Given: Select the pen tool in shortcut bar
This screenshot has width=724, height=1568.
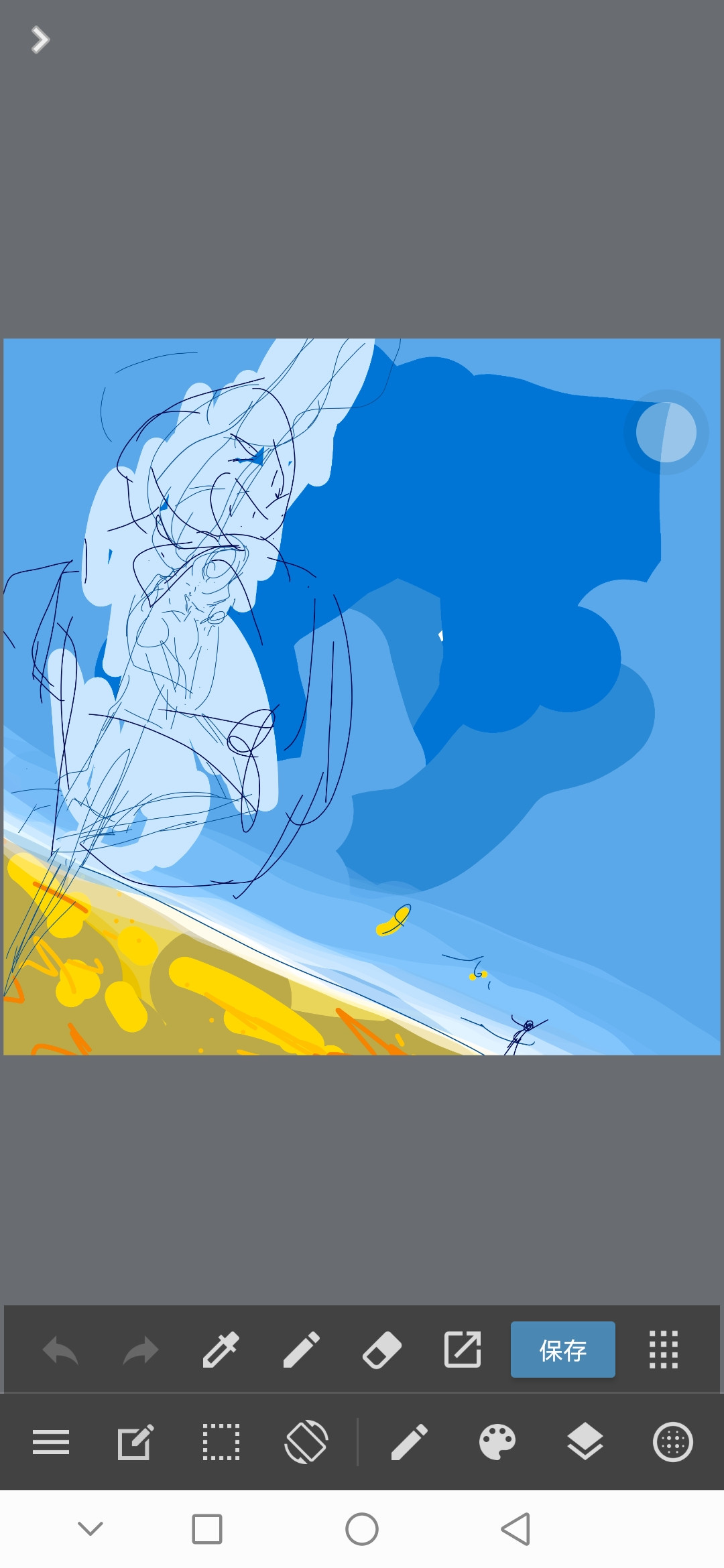Looking at the screenshot, I should [x=301, y=1350].
